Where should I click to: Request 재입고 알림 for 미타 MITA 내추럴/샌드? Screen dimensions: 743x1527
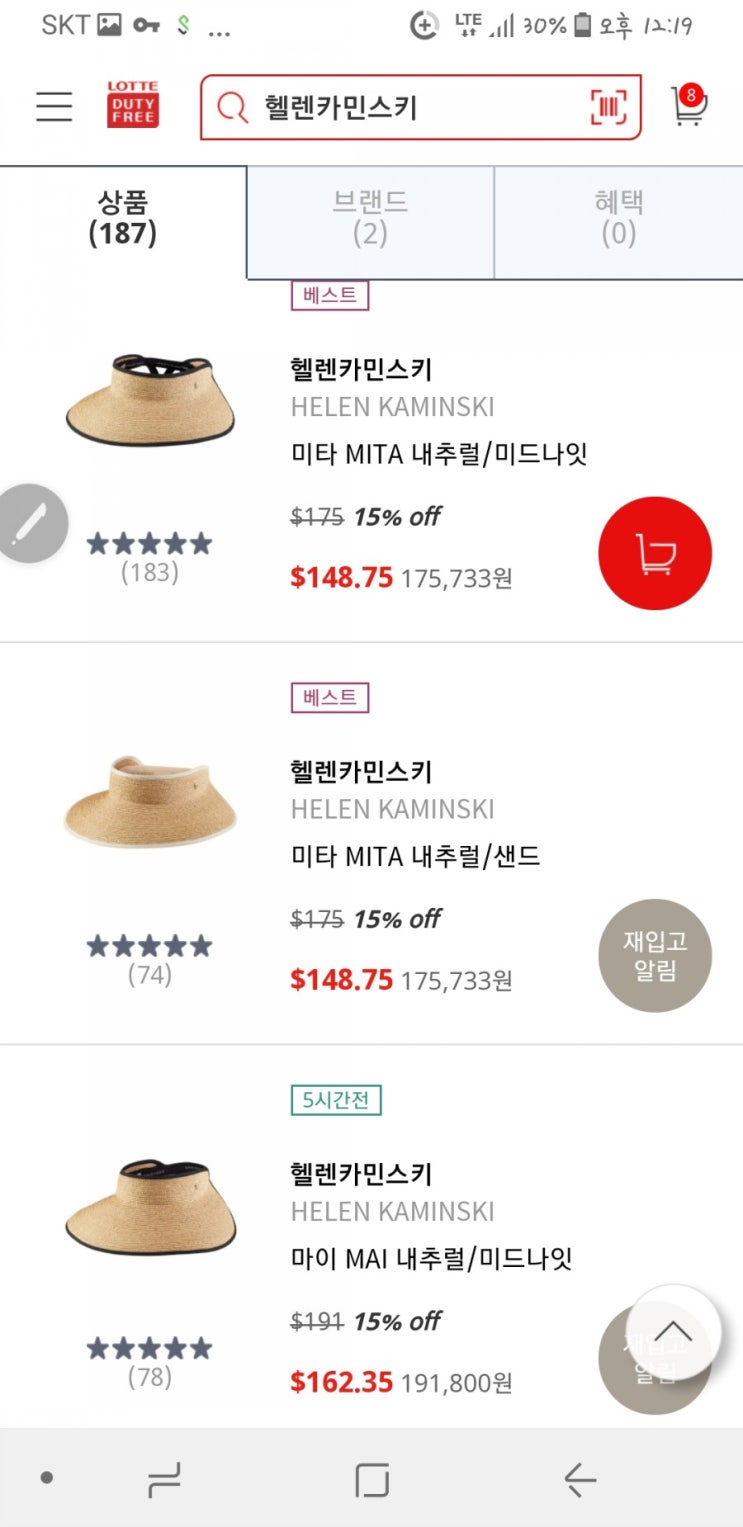[x=654, y=956]
